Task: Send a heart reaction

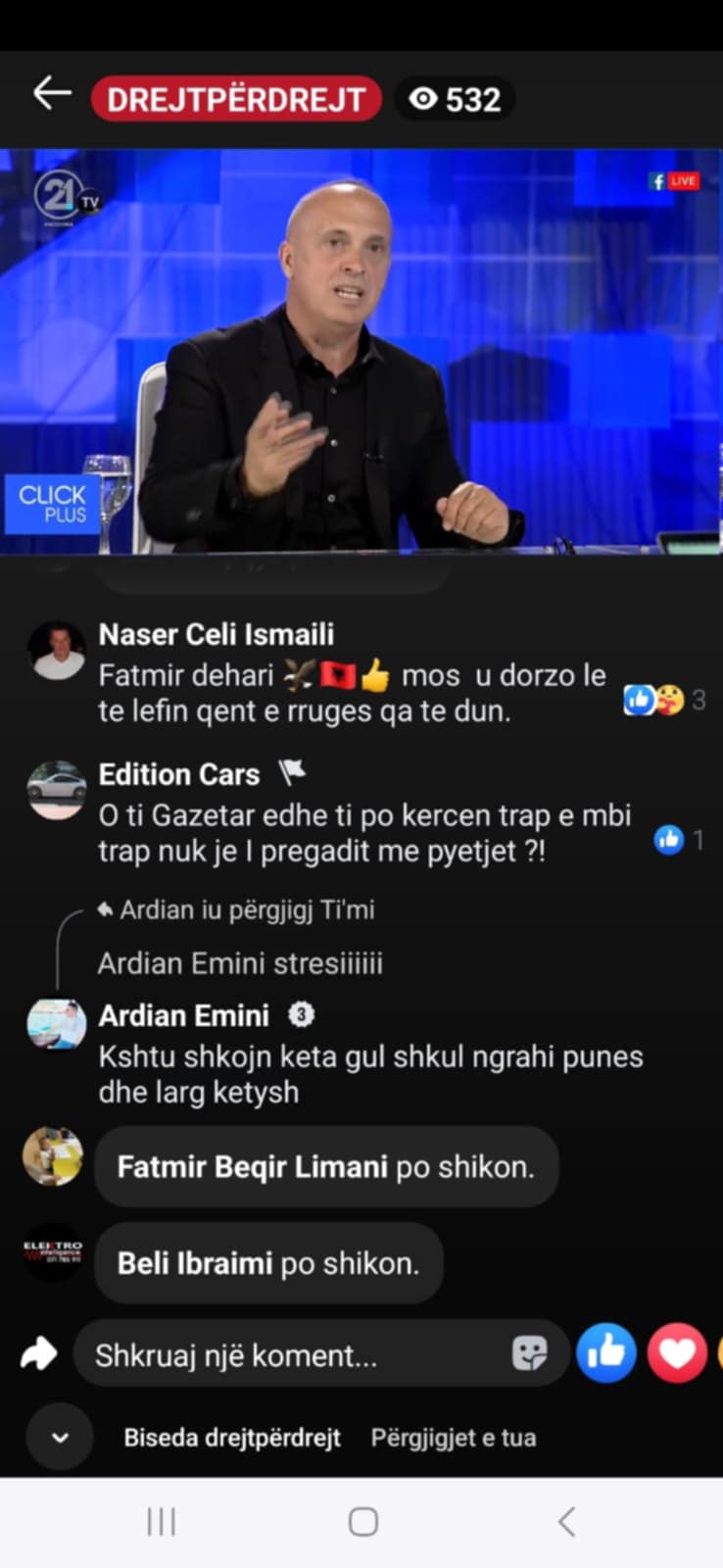Action: [677, 1353]
